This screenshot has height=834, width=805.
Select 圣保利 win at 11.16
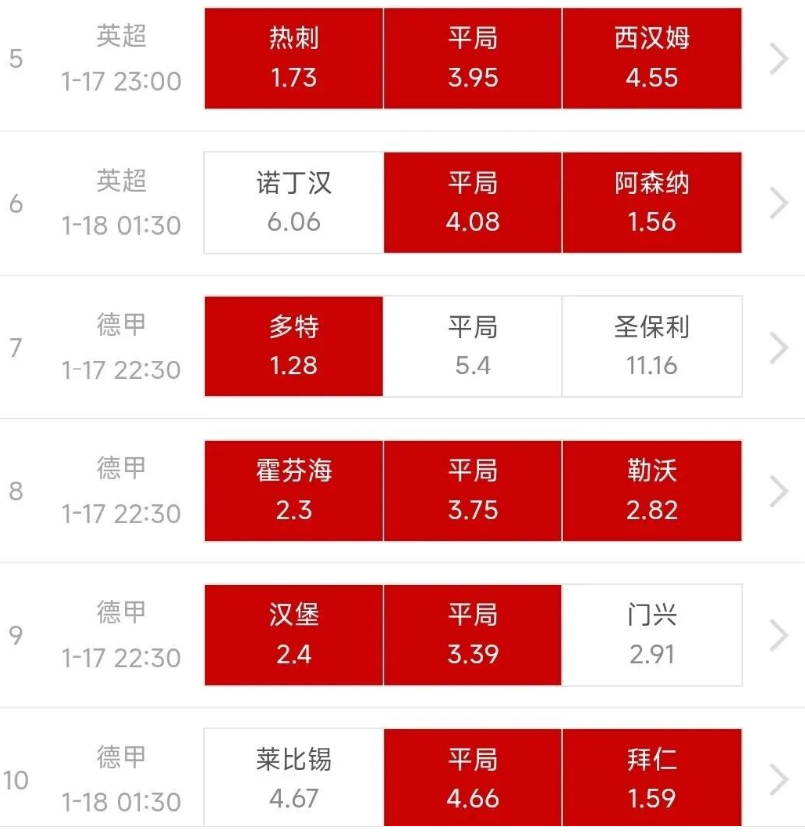pyautogui.click(x=652, y=346)
